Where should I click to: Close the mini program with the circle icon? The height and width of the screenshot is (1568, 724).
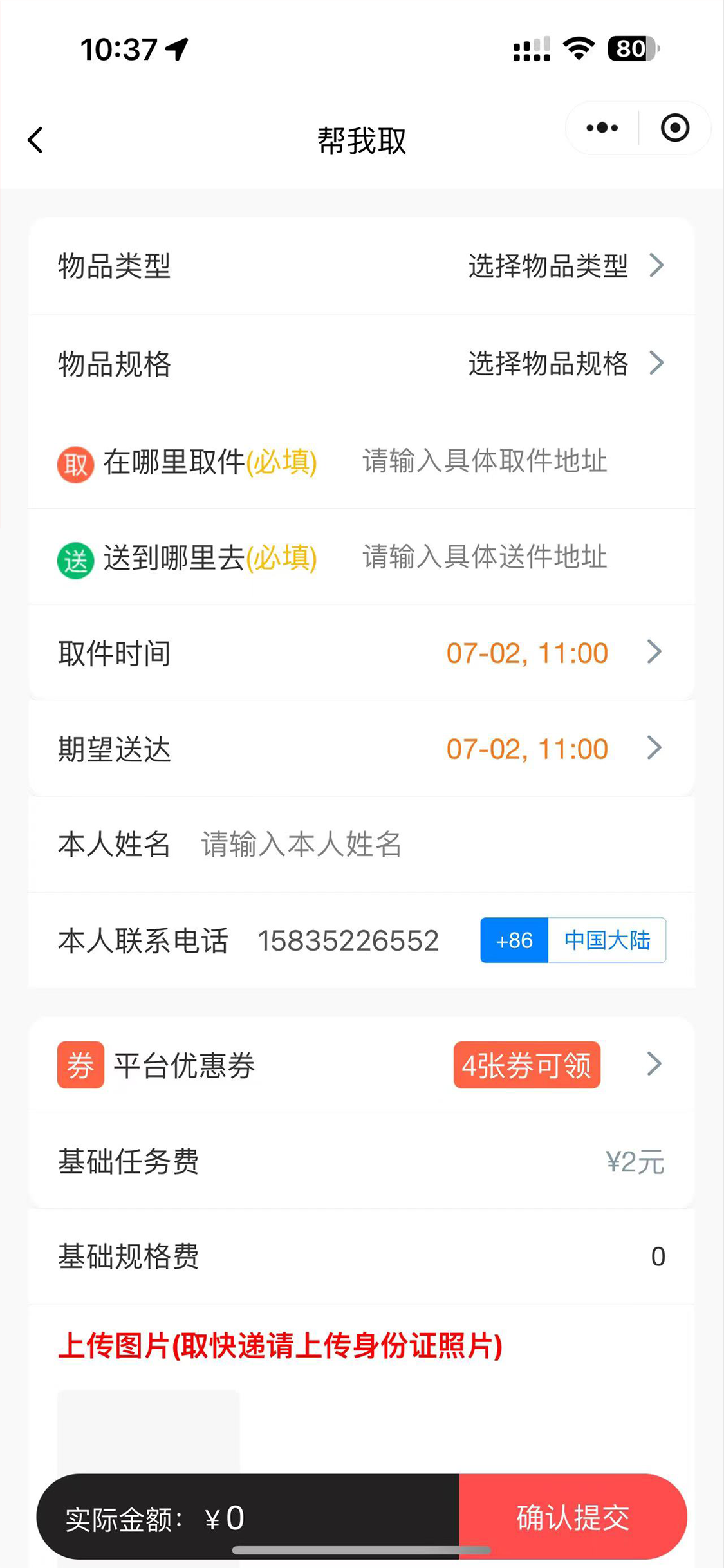coord(675,128)
